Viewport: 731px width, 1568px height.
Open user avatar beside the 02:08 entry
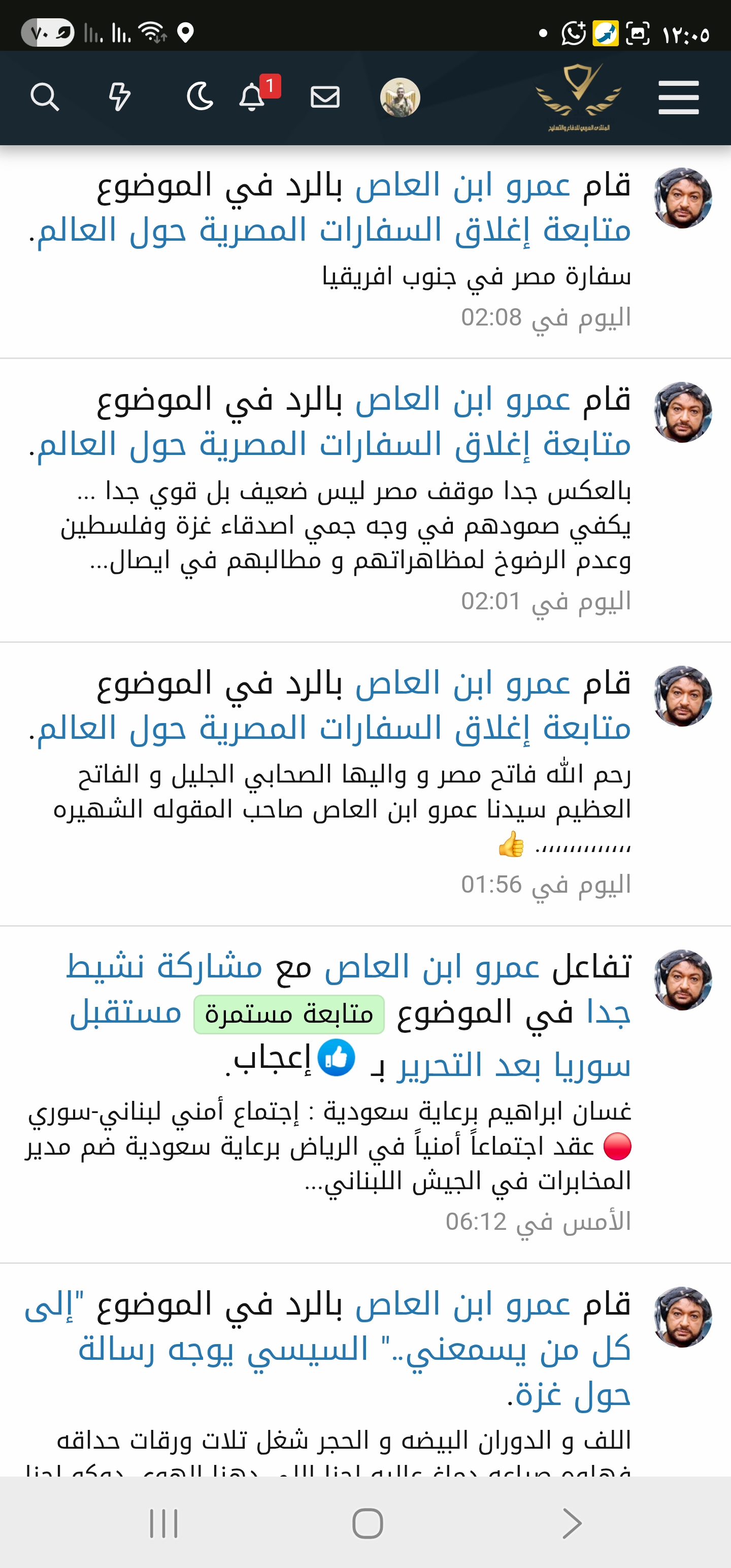coord(682,199)
